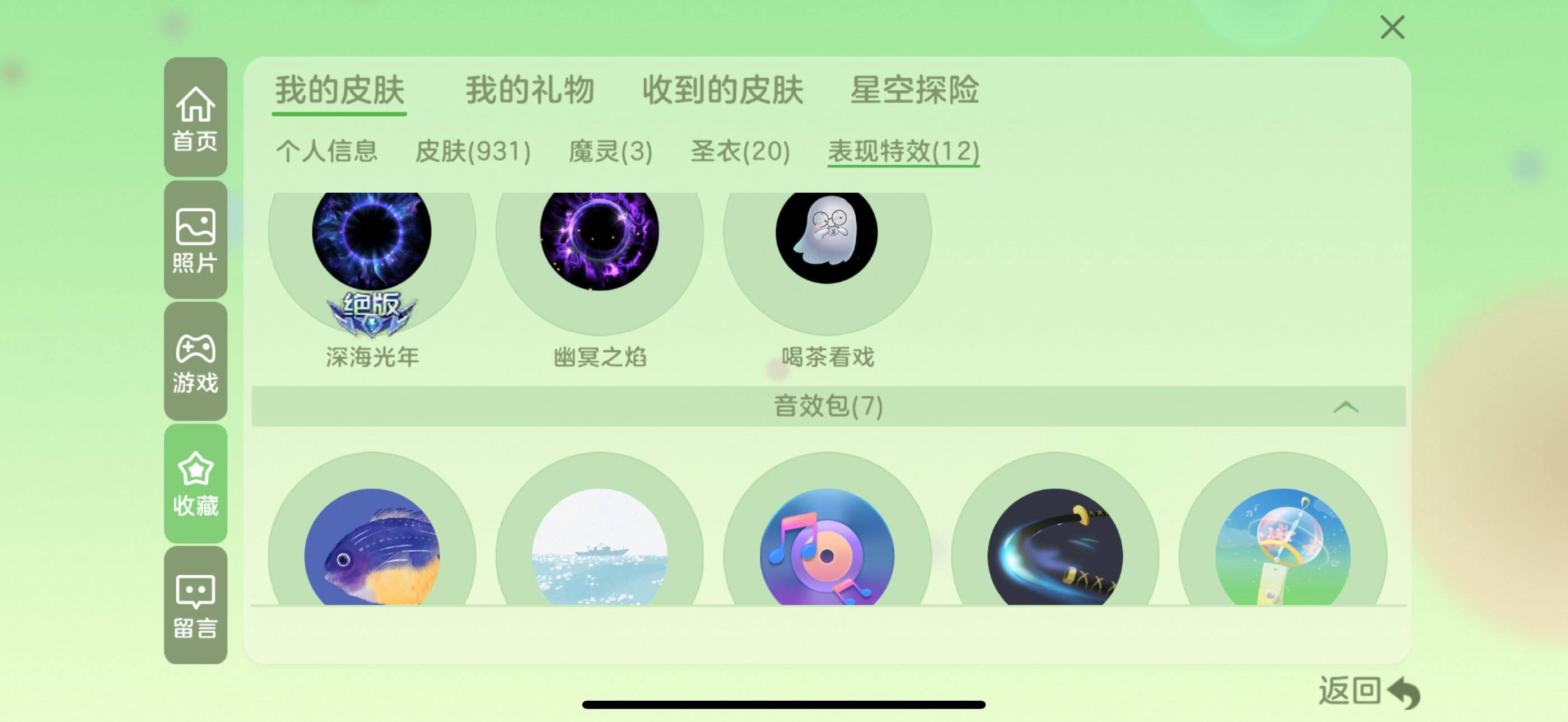Viewport: 1568px width, 722px height.
Task: Open the 游戏 games section
Action: (195, 362)
